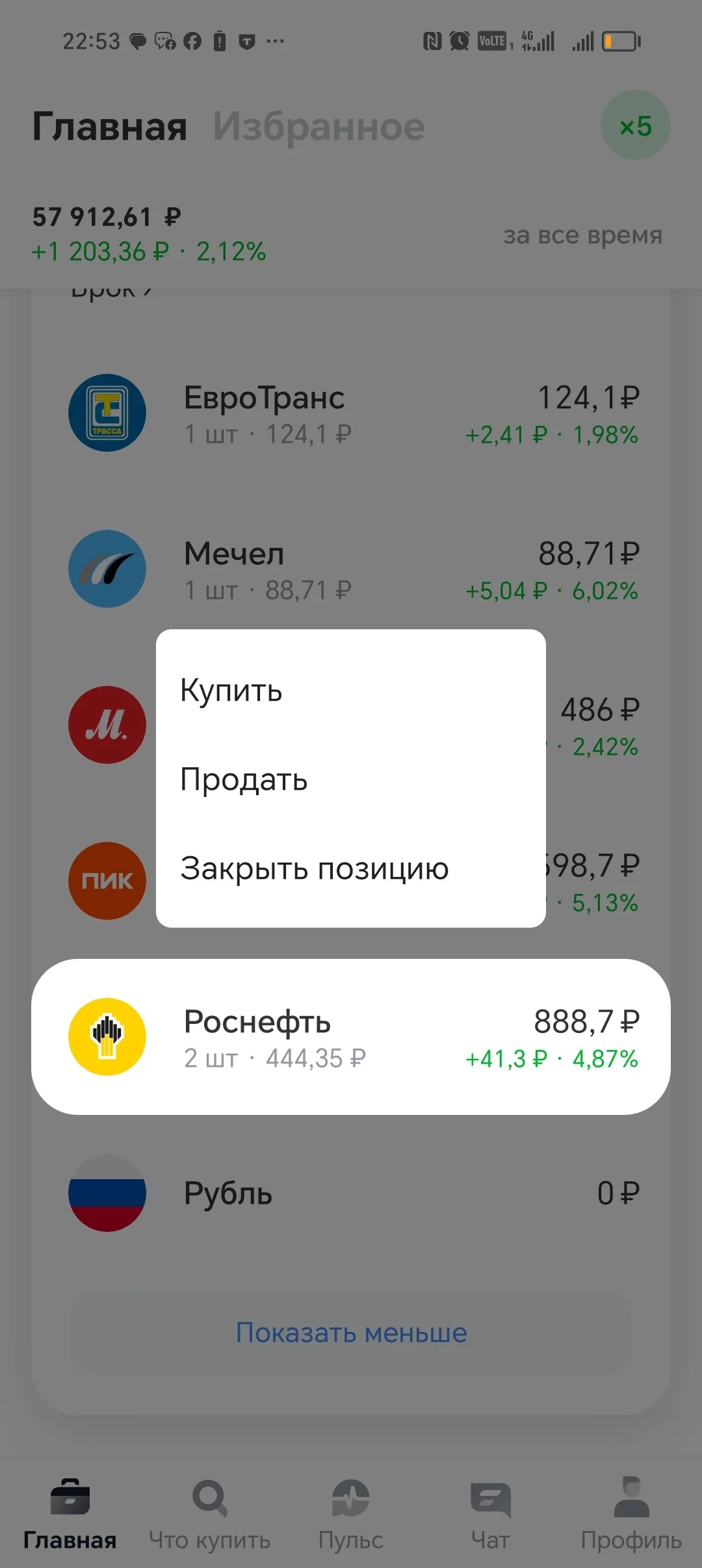Select Купить in the popup menu
This screenshot has width=702, height=1568.
coord(350,690)
